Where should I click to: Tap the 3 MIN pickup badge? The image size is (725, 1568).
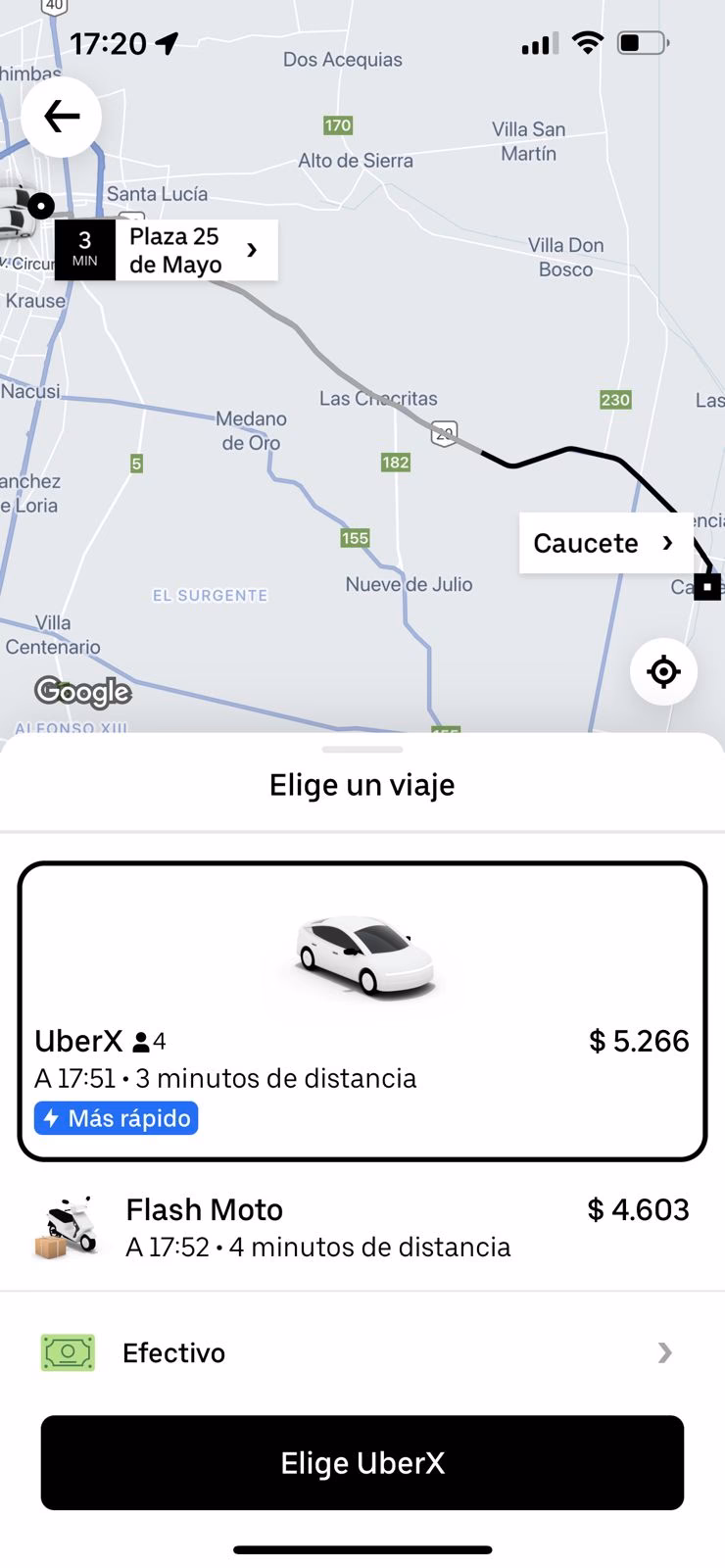84,249
